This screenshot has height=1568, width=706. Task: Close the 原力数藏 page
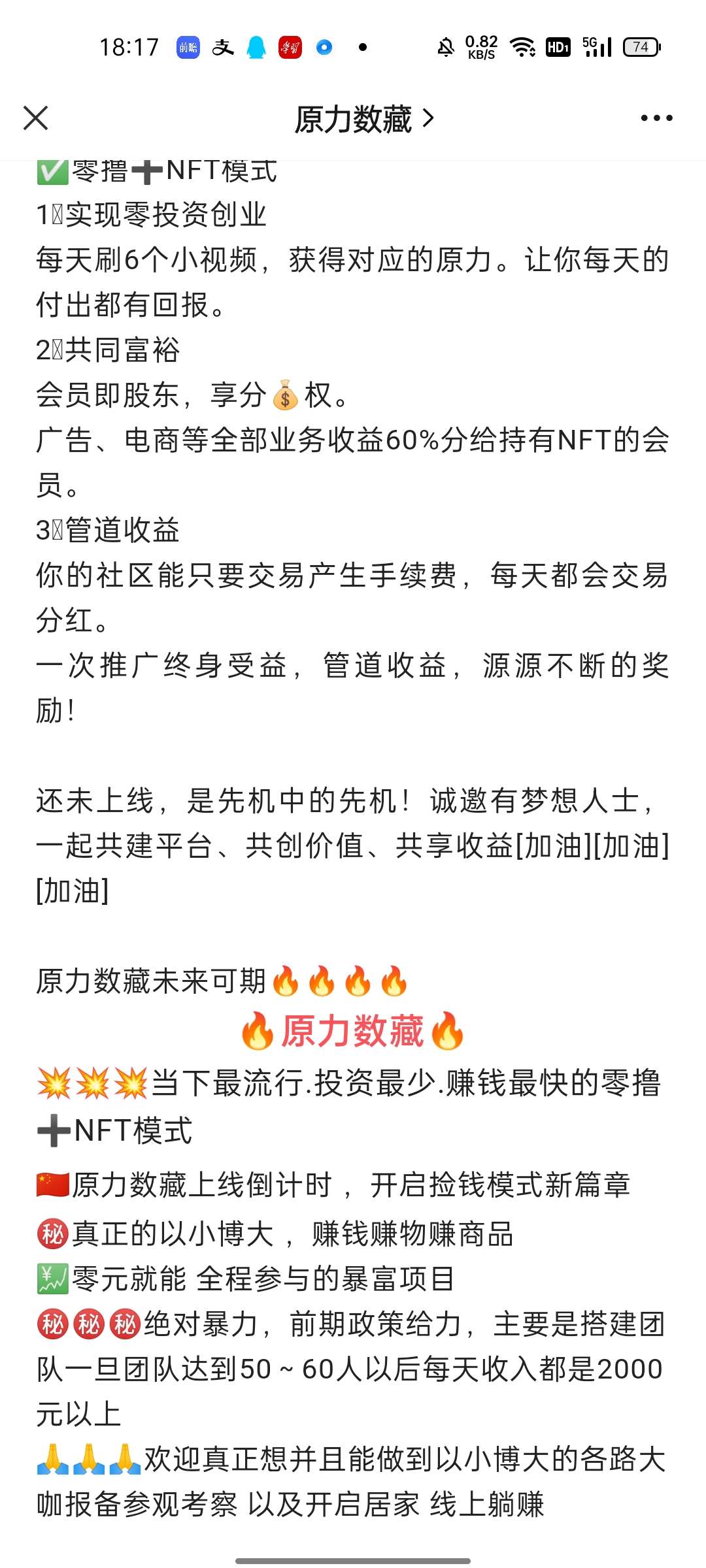point(36,118)
